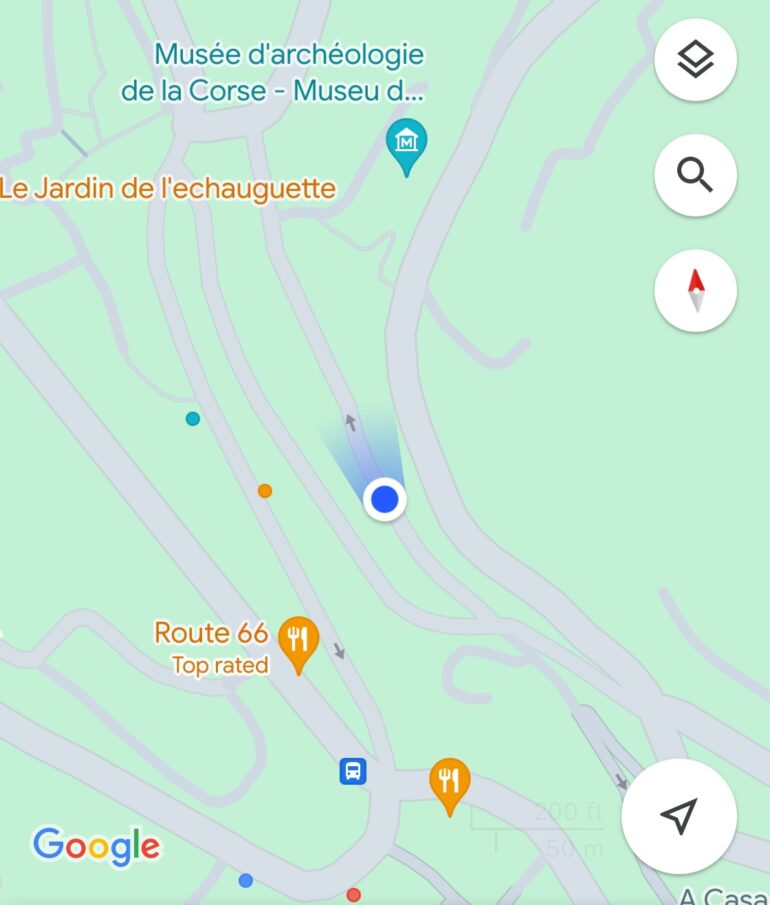Viewport: 770px width, 905px height.
Task: Open the restaurant pin beside the bus stop
Action: 450,781
